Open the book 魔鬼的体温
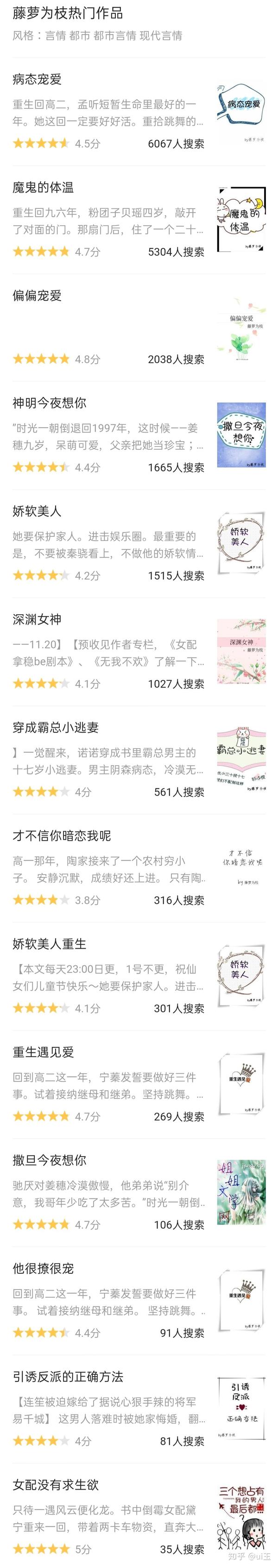 click(x=139, y=220)
